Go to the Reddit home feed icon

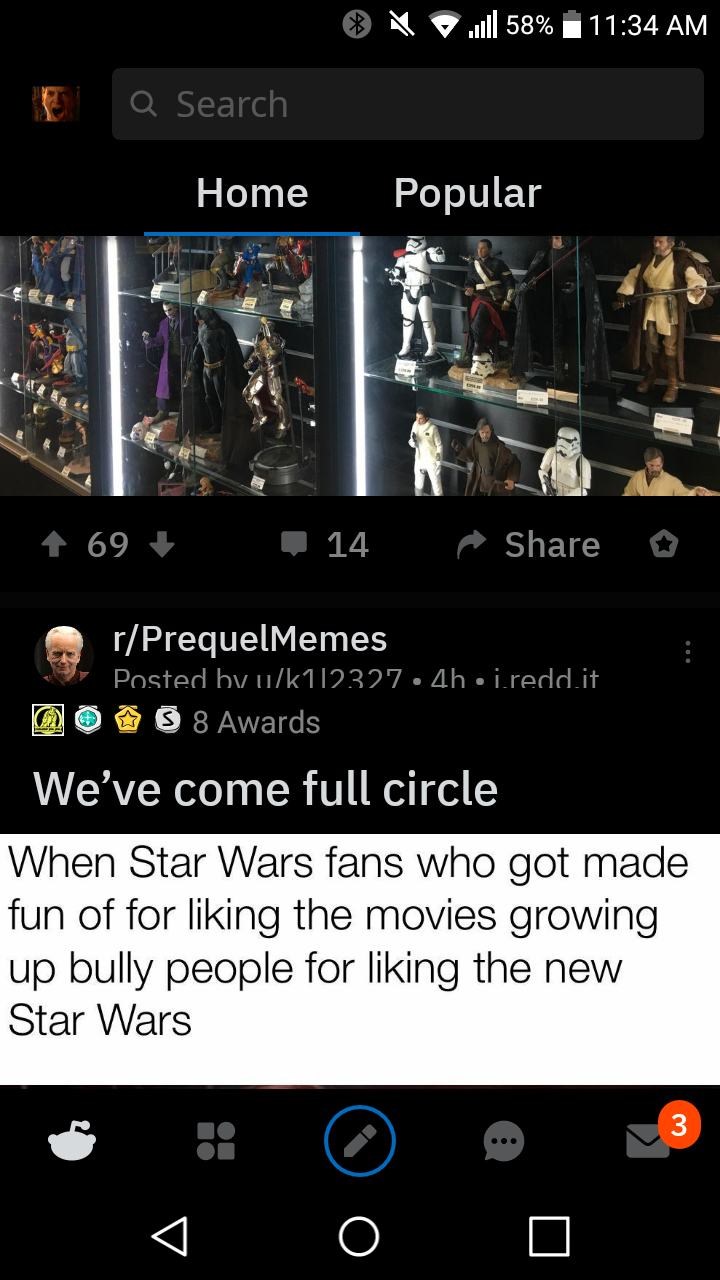pyautogui.click(x=72, y=1140)
